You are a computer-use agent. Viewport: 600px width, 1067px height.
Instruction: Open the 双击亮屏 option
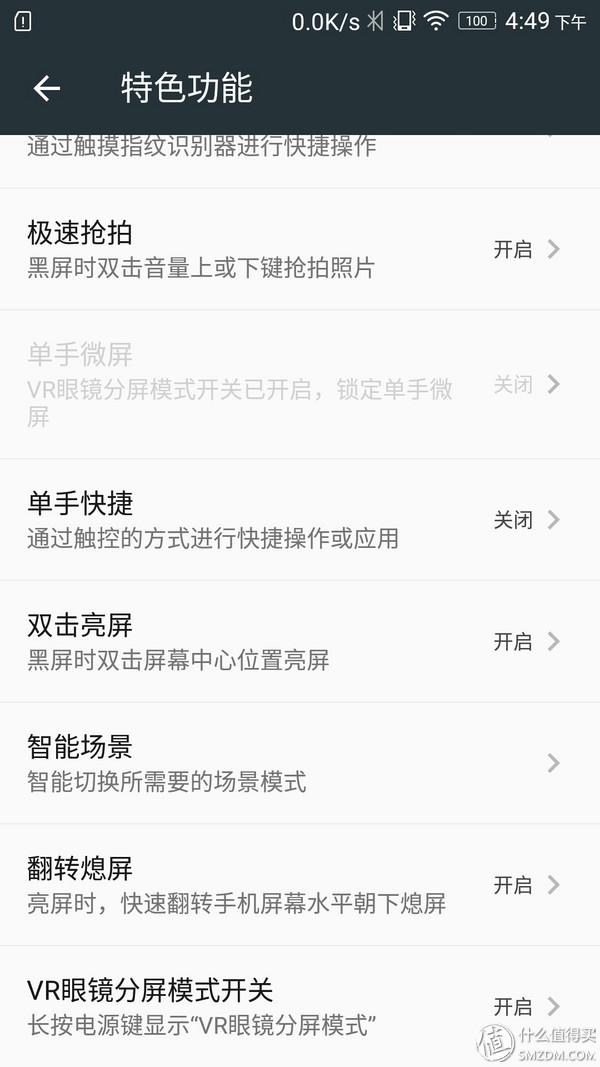click(x=300, y=641)
